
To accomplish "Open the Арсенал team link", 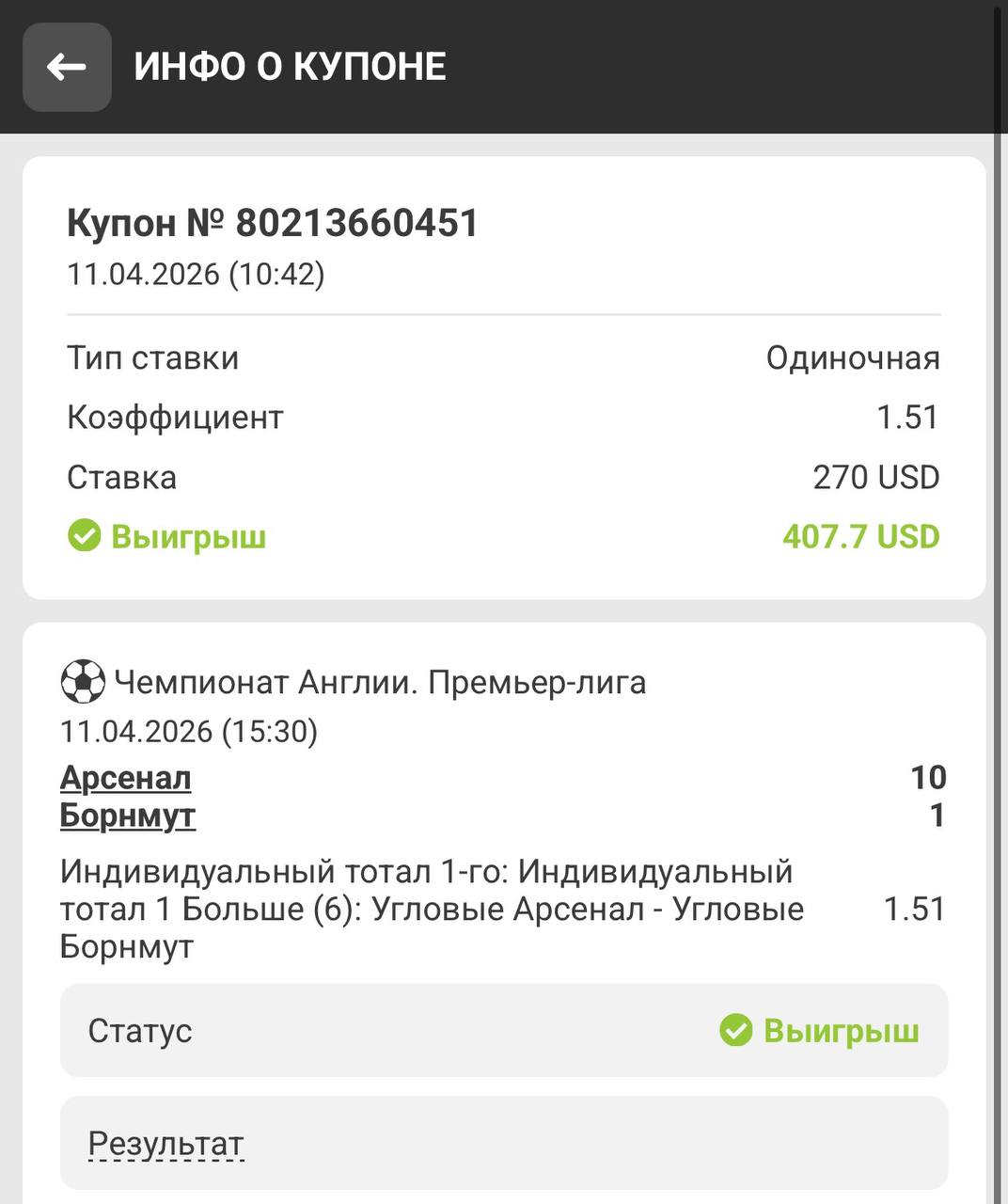I will (x=126, y=778).
